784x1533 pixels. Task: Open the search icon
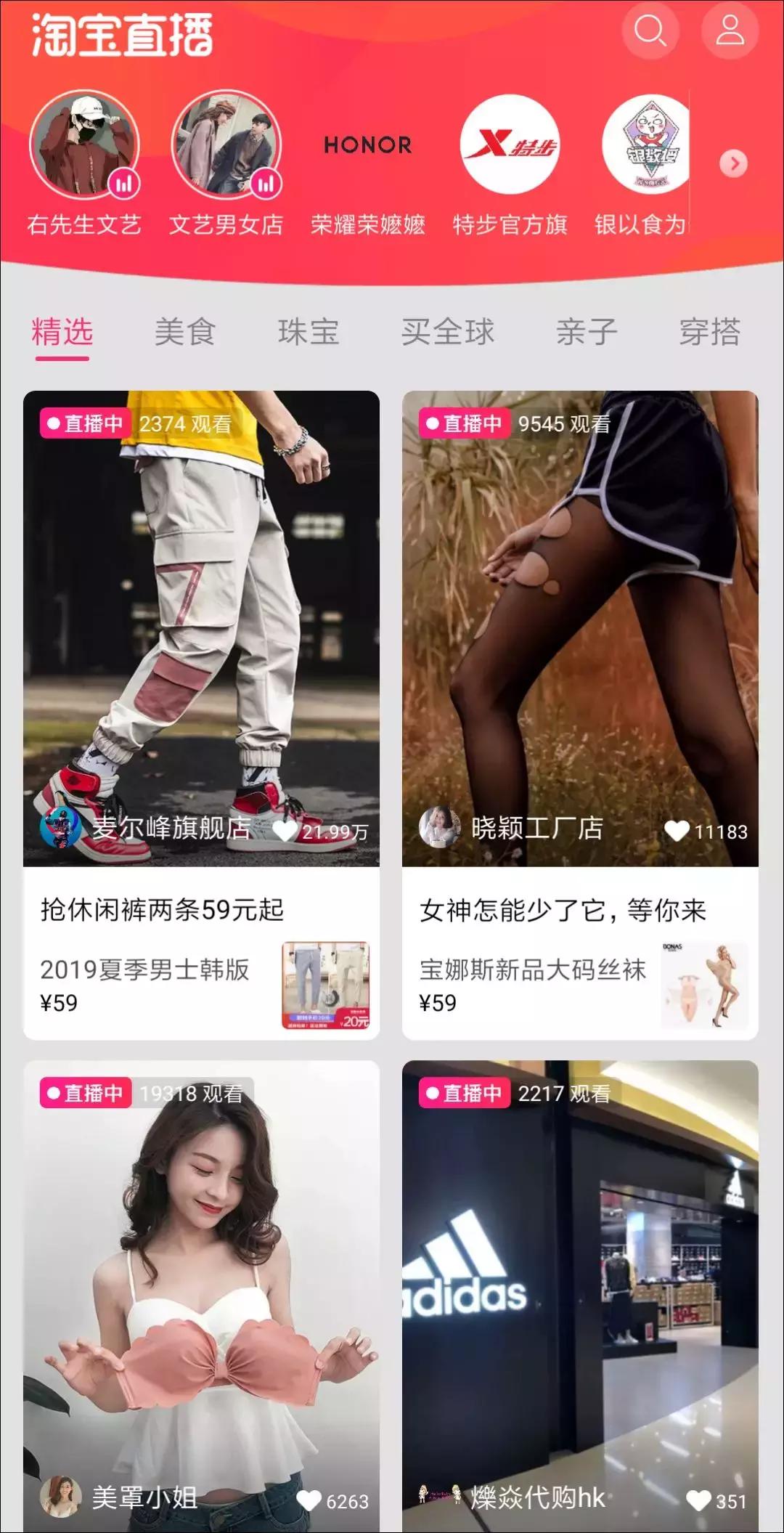point(651,32)
